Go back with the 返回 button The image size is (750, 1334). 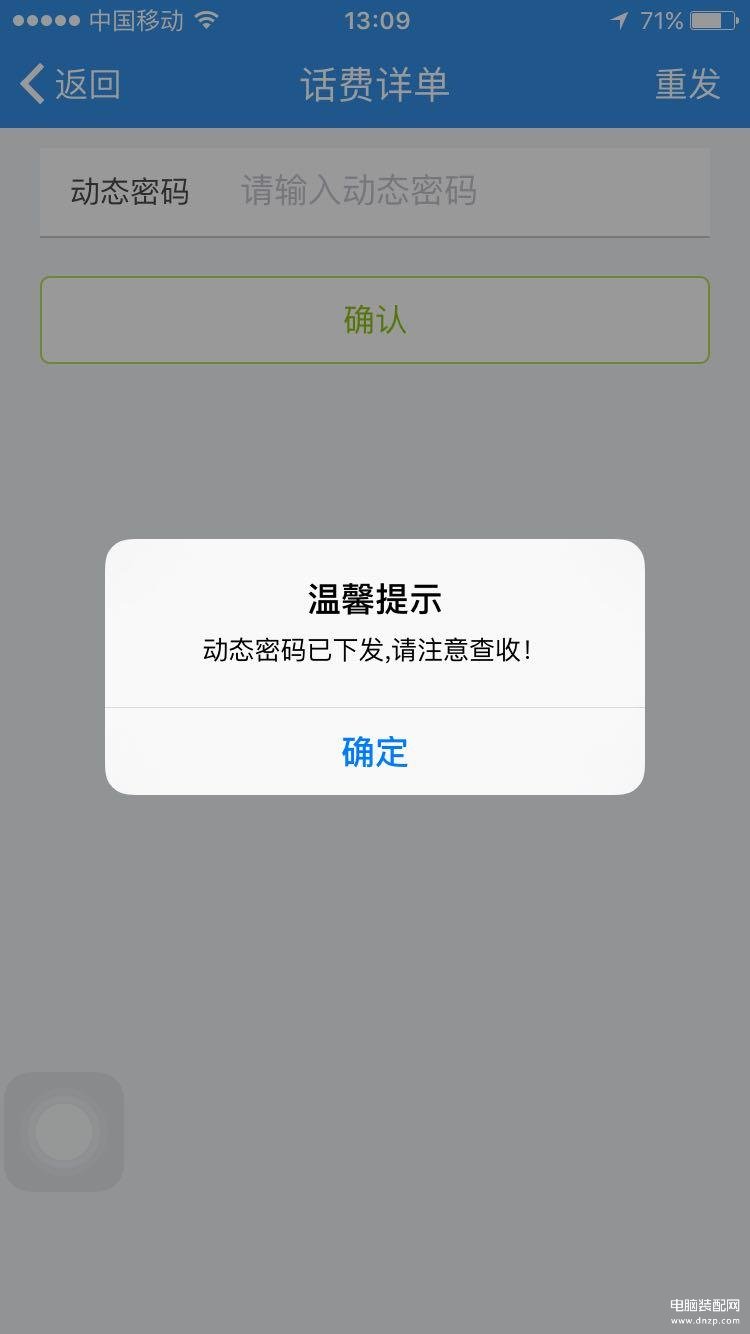[70, 85]
